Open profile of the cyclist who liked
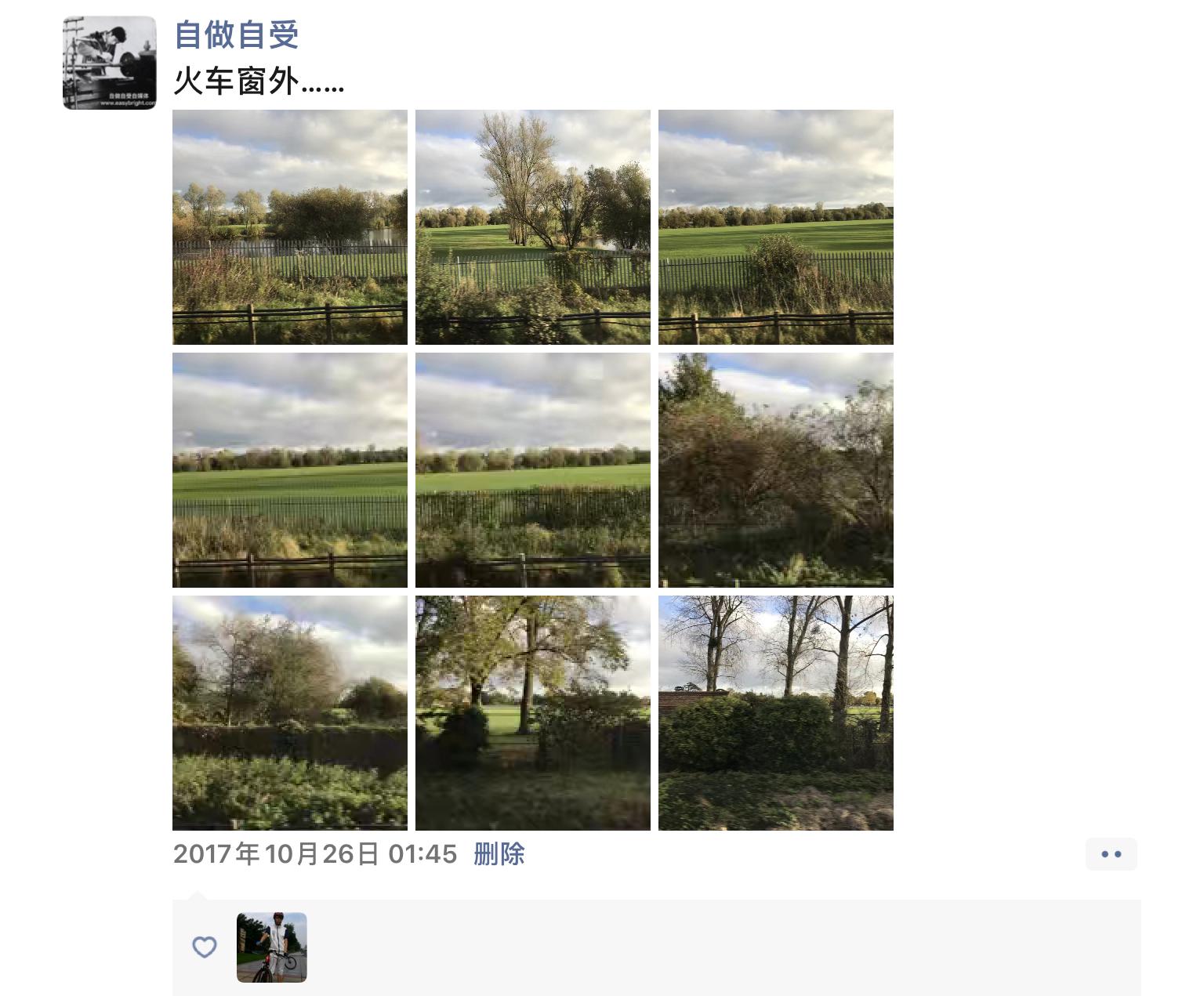Viewport: 1204px width, 996px height. pyautogui.click(x=272, y=947)
